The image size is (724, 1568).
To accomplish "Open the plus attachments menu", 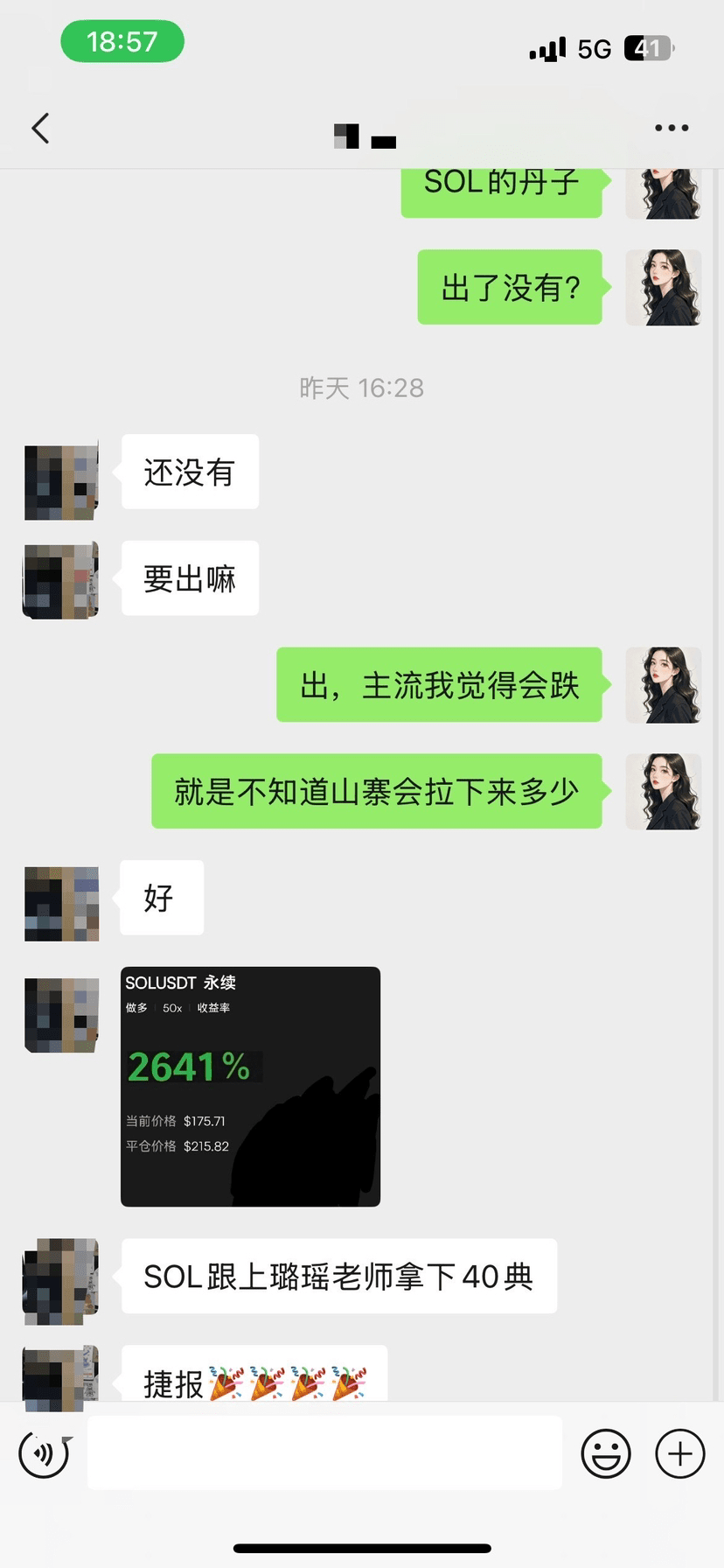I will (x=680, y=1453).
